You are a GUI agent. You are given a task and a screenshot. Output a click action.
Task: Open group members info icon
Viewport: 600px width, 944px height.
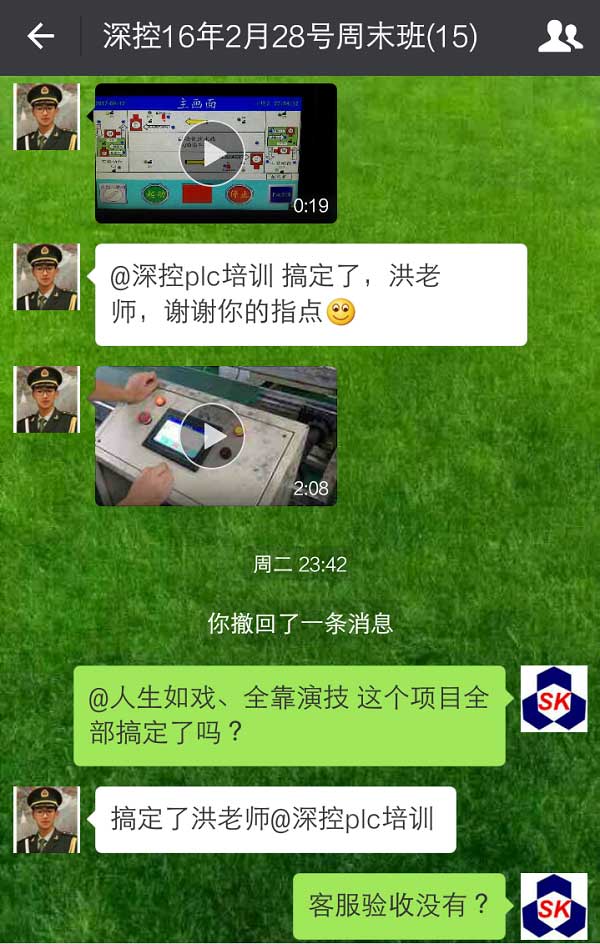coord(560,37)
